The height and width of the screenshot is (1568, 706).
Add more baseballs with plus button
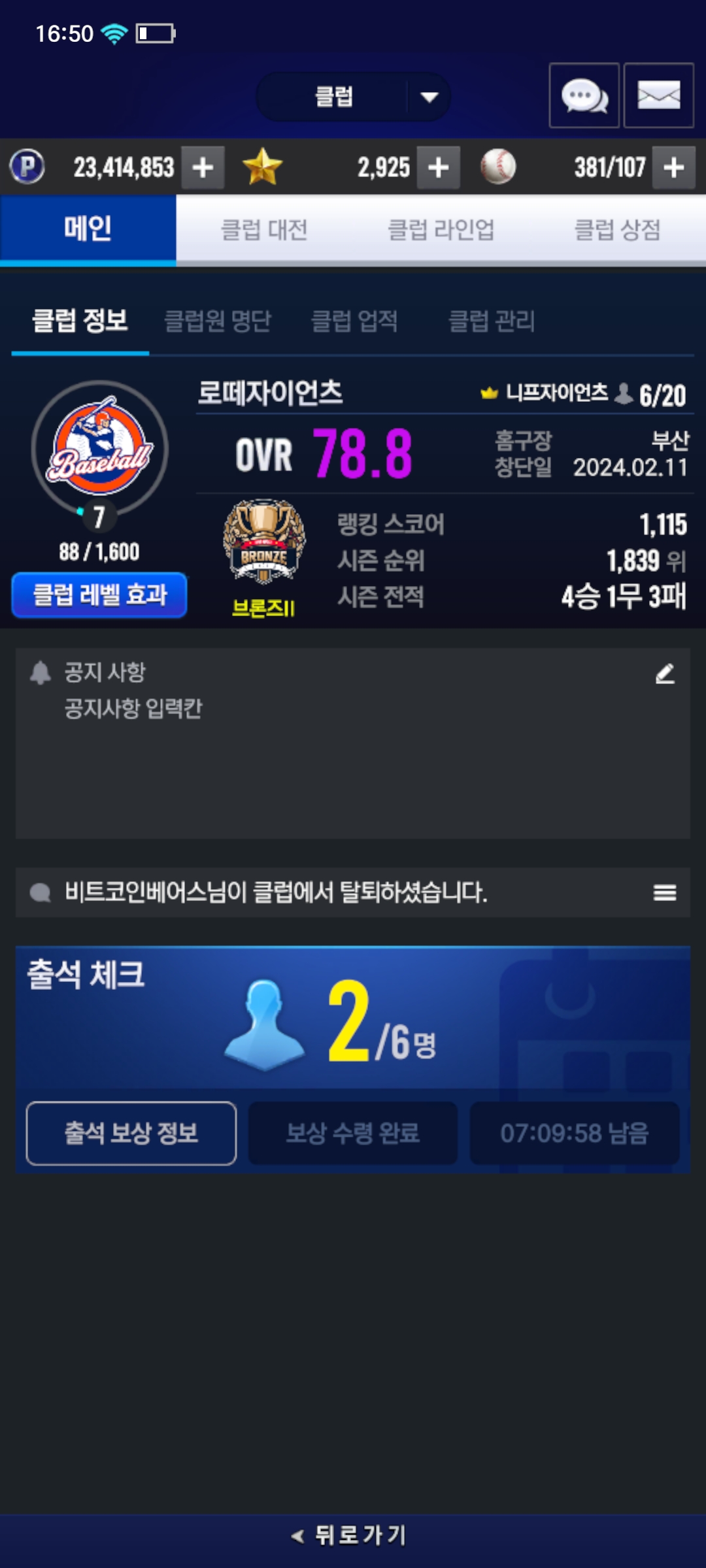[x=674, y=168]
